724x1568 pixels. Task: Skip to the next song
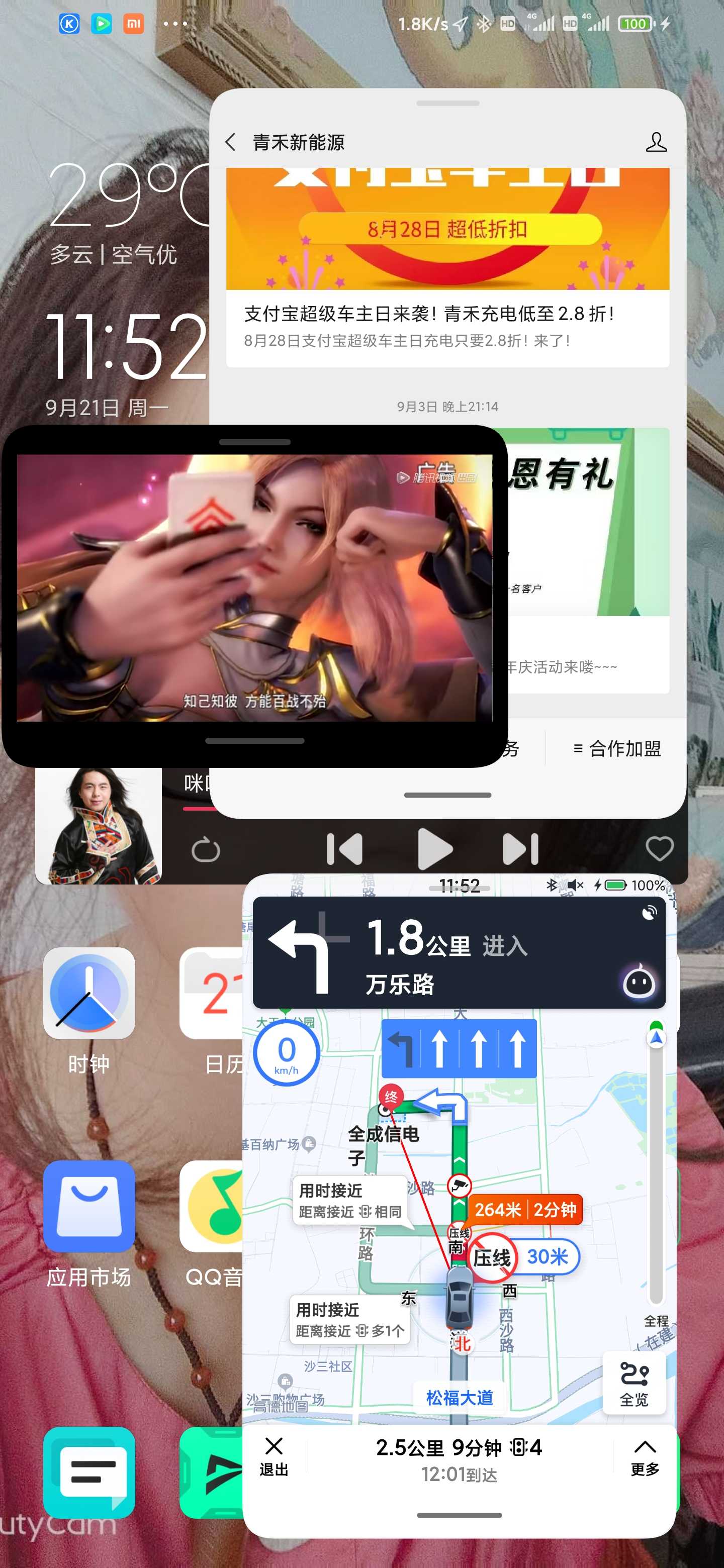click(x=520, y=848)
